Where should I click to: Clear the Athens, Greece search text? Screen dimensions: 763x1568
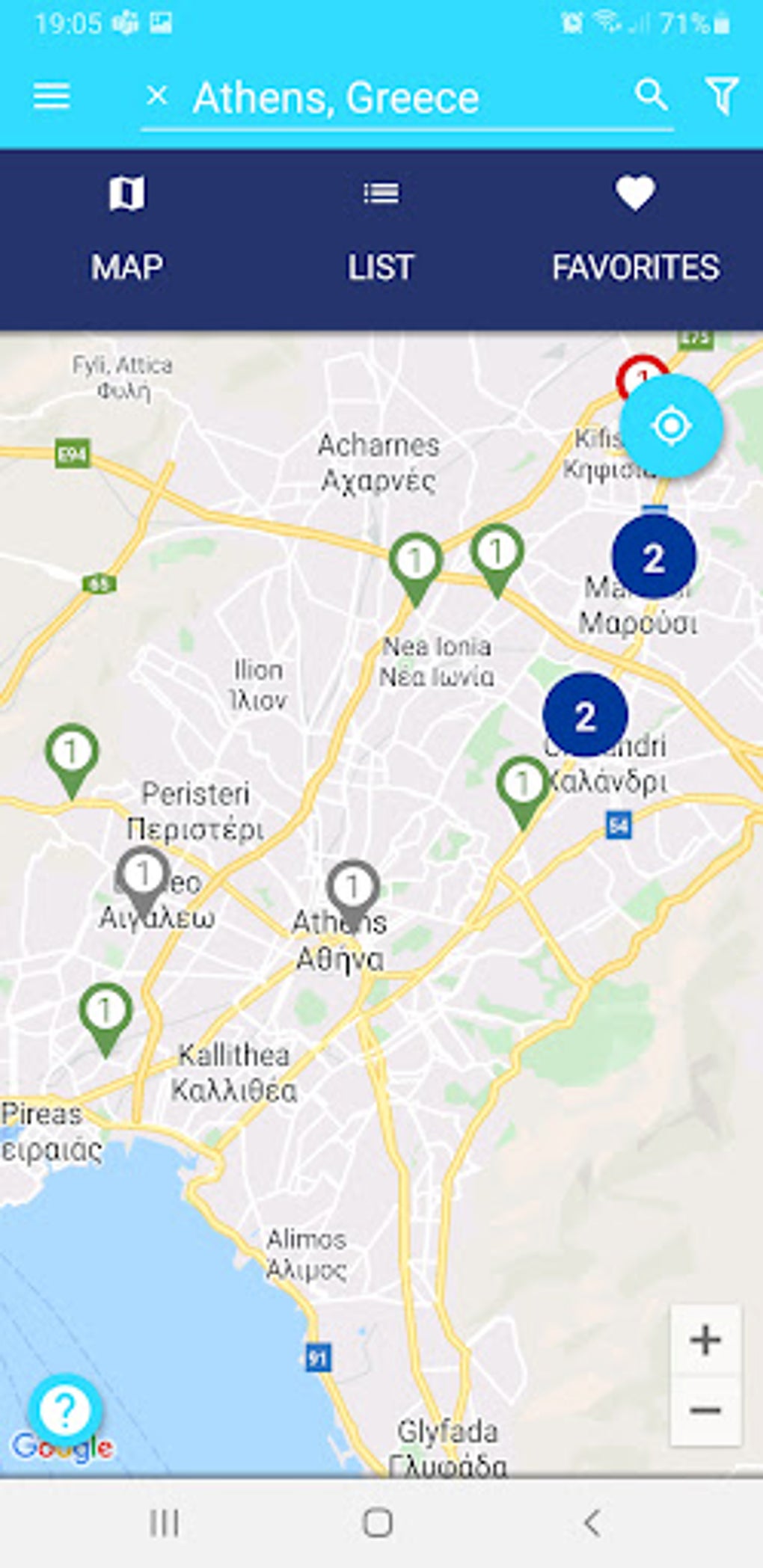coord(157,96)
